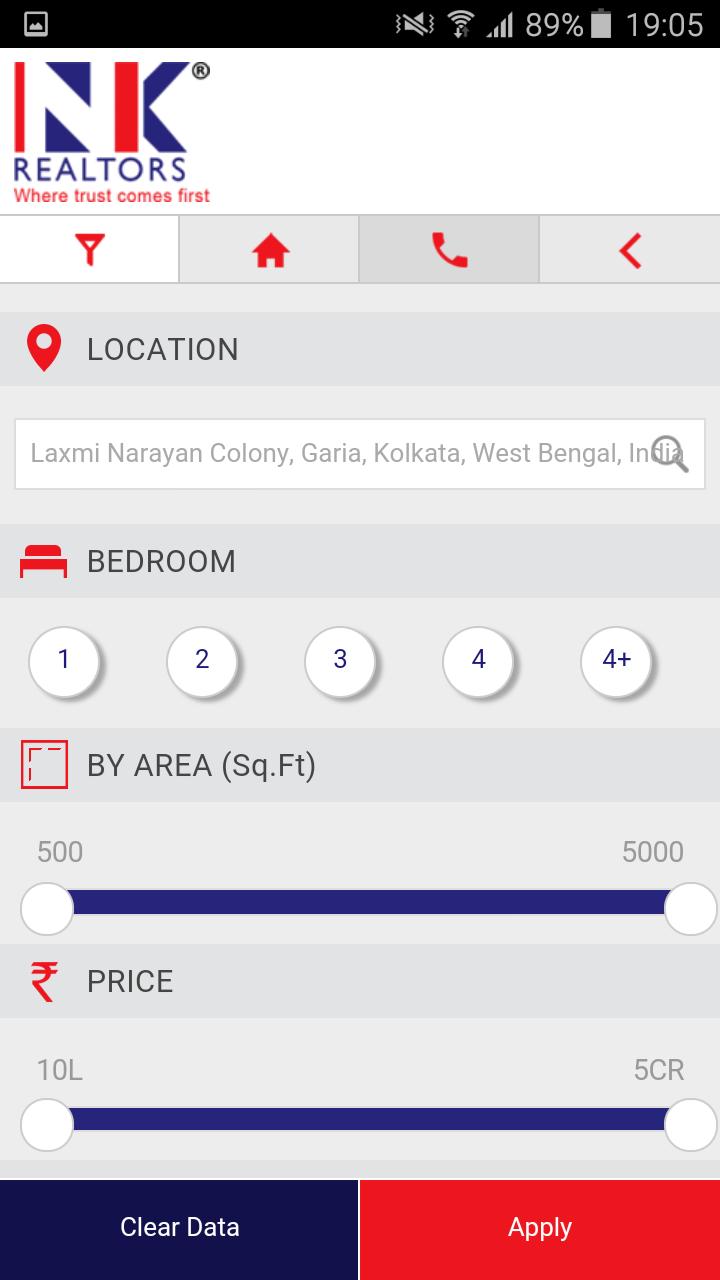
Task: Tap the maximum area slider handle at 5000
Action: [x=690, y=909]
